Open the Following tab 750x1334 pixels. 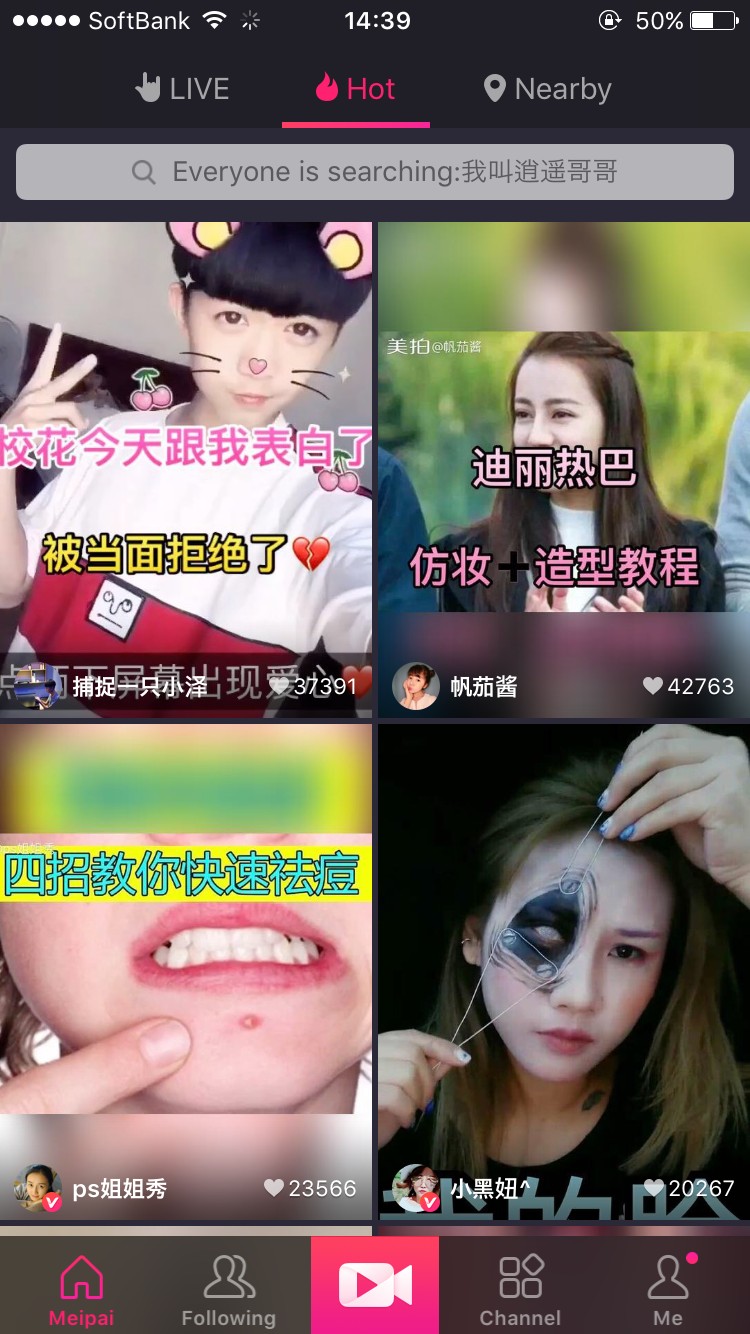[228, 1289]
